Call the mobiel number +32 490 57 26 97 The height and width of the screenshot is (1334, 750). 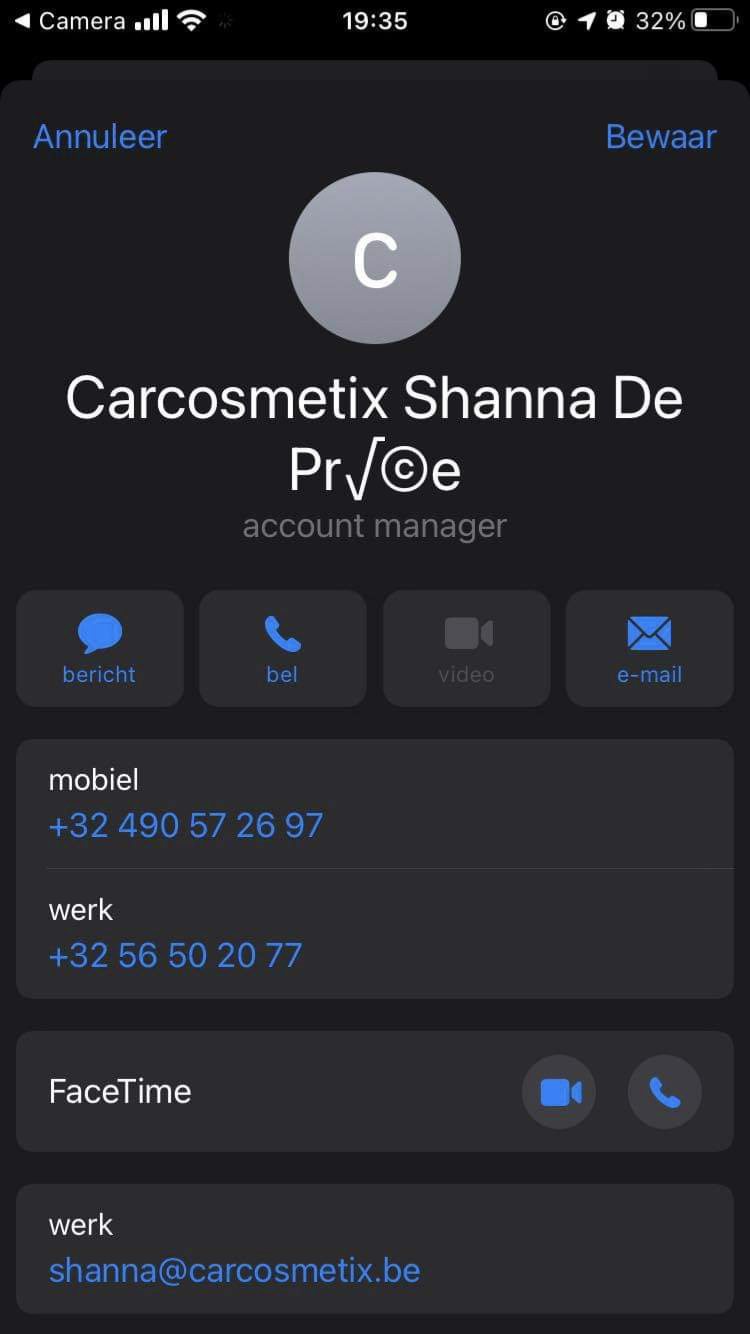point(186,825)
